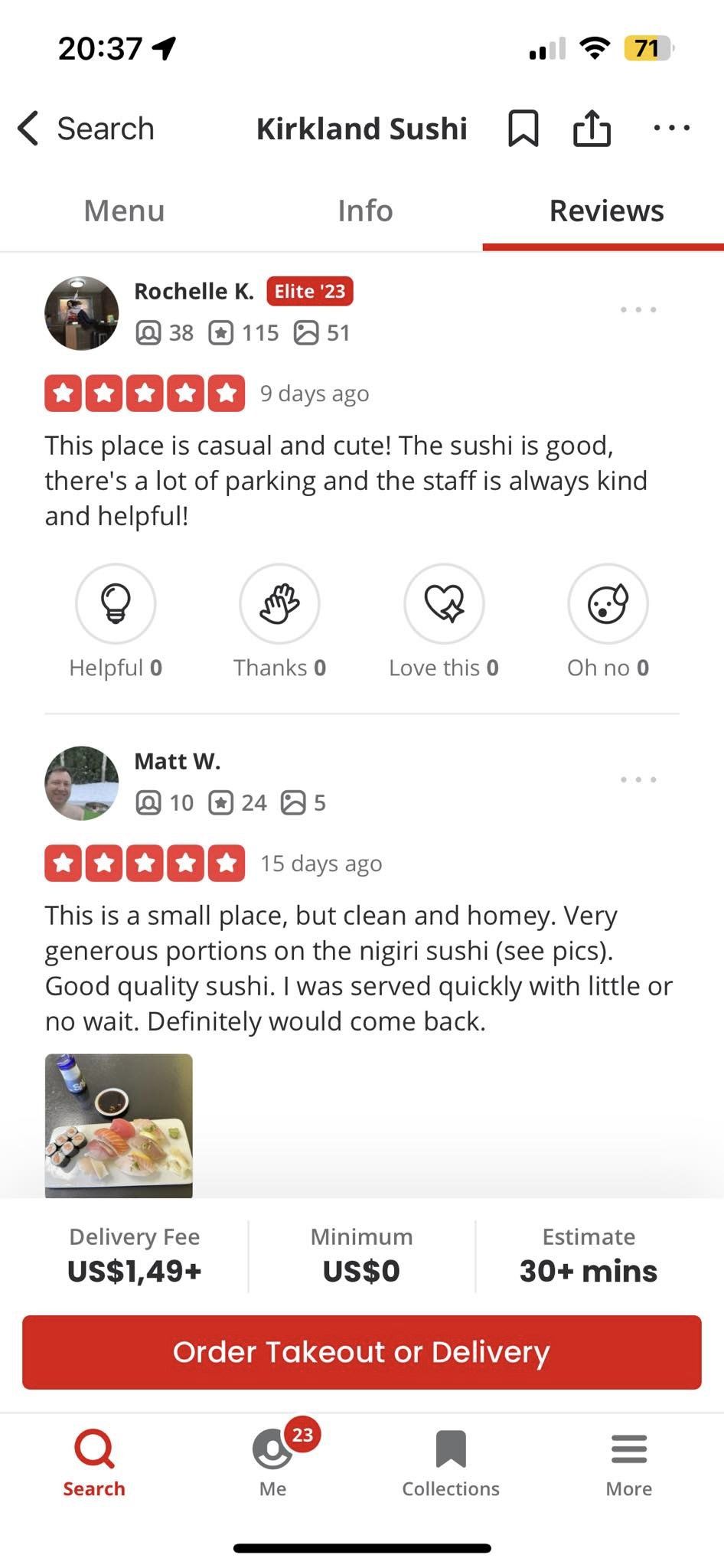724x1568 pixels.
Task: Open options for Matt W.'s review
Action: [638, 780]
